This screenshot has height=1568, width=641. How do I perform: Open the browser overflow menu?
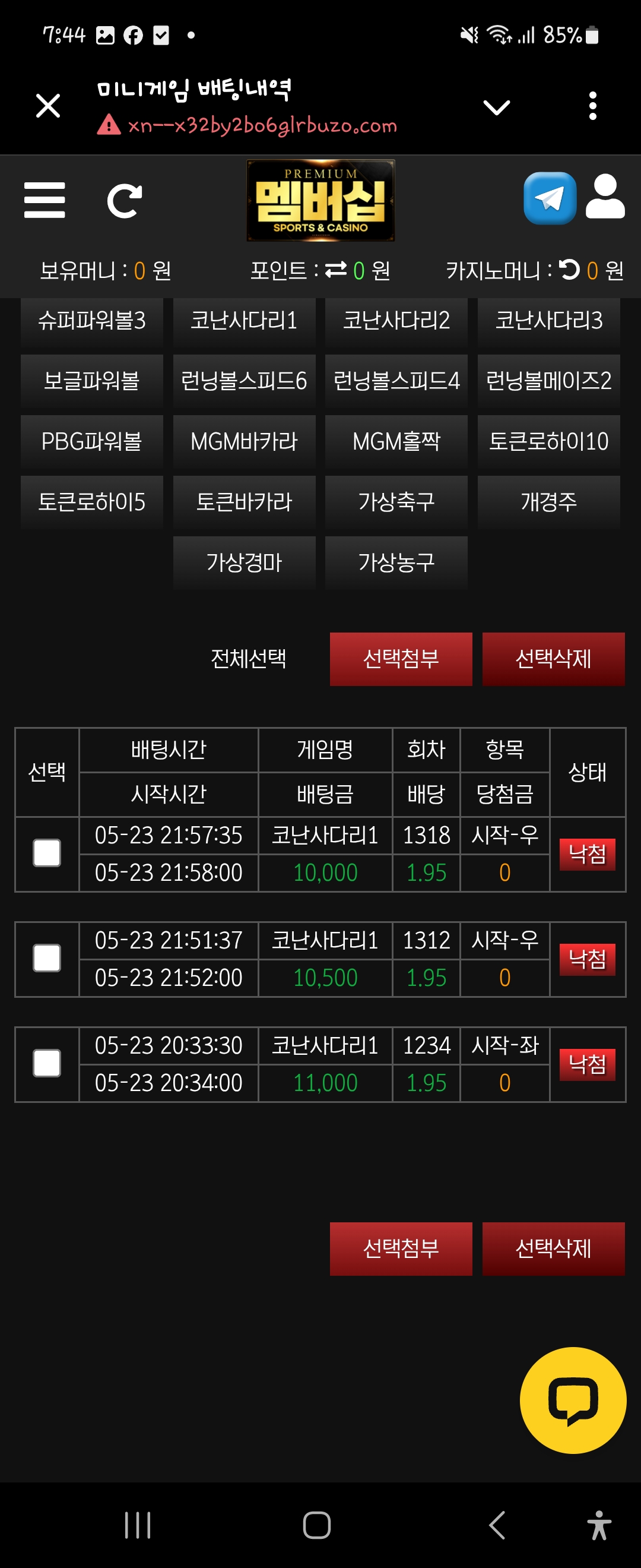(x=592, y=106)
